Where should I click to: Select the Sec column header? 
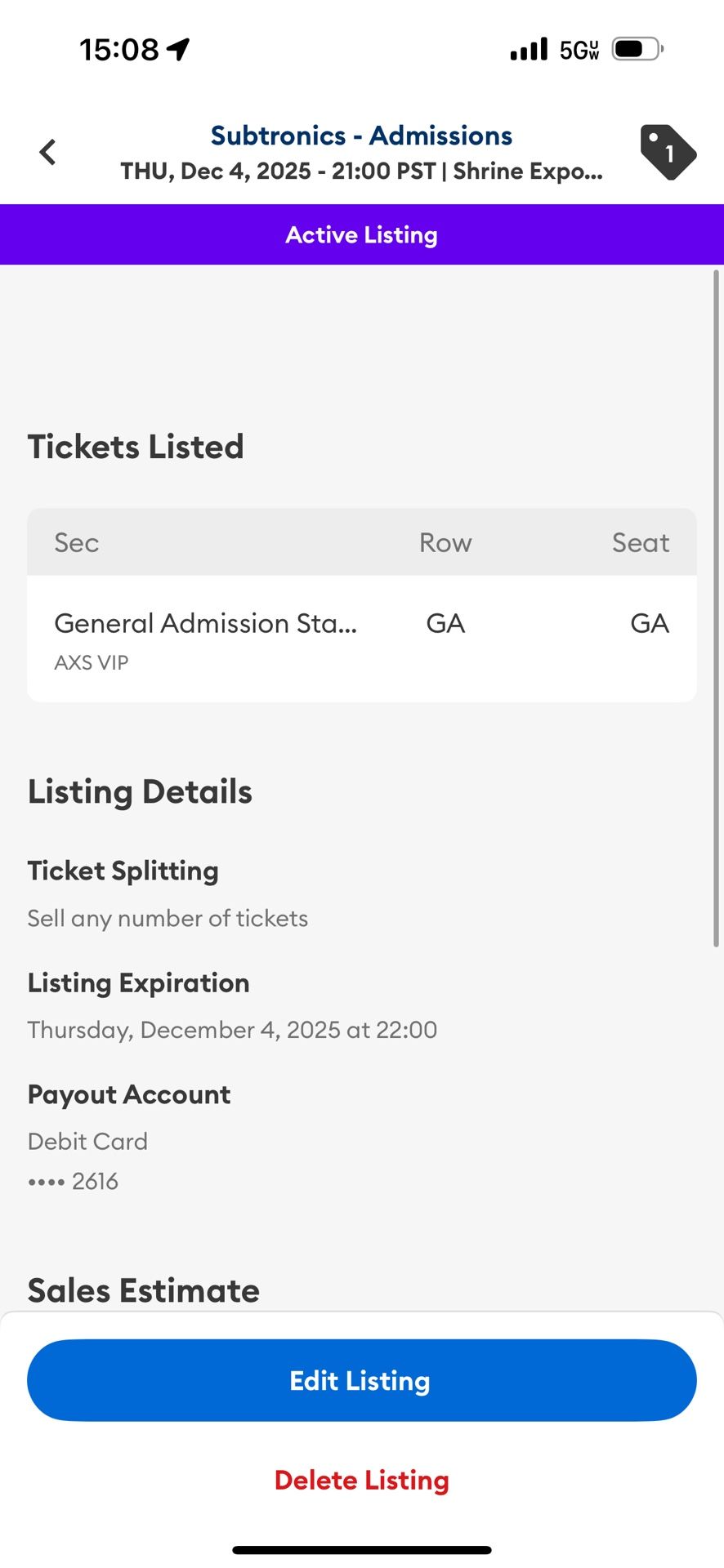tap(76, 541)
